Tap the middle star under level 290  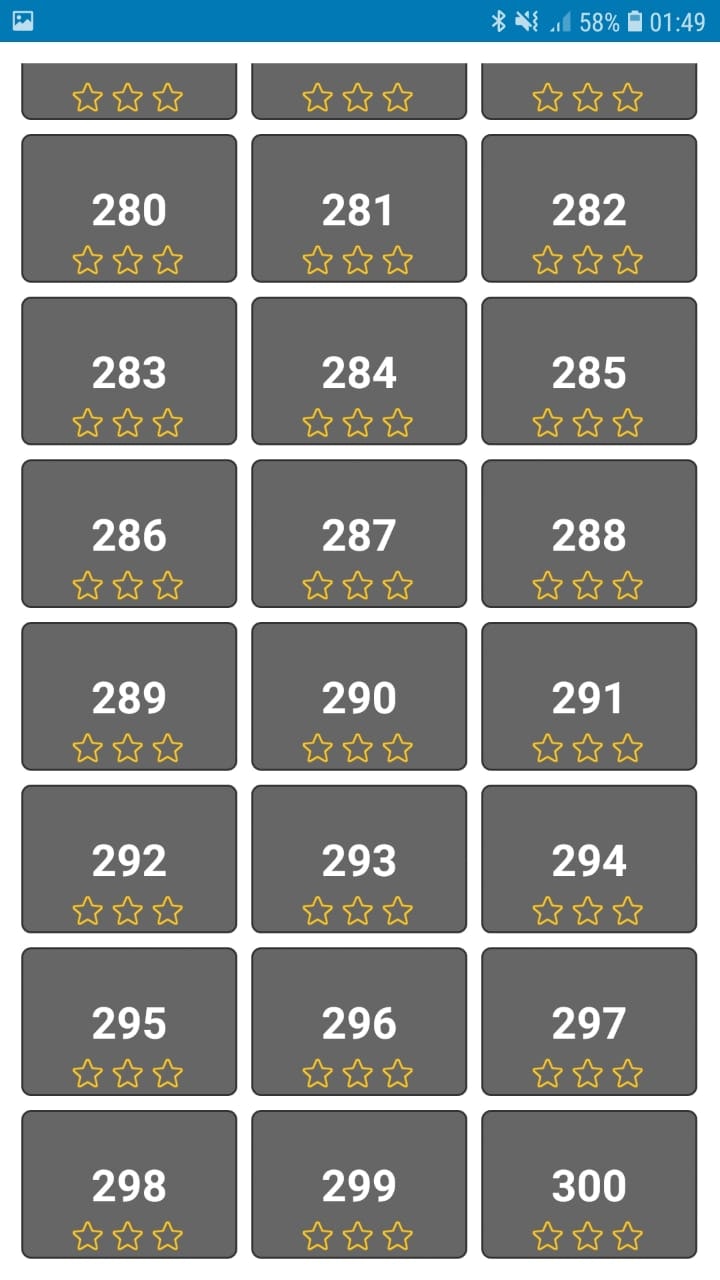pyautogui.click(x=358, y=747)
